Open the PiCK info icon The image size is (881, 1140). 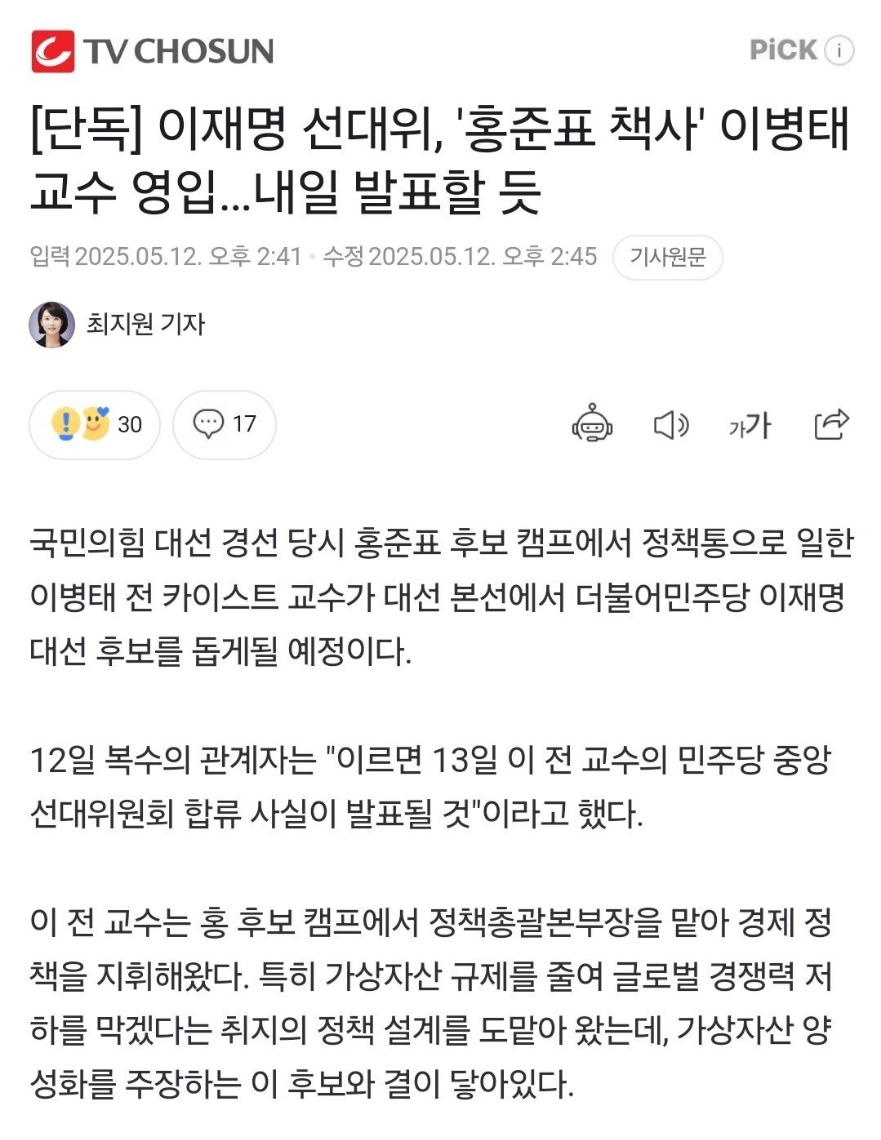point(840,50)
